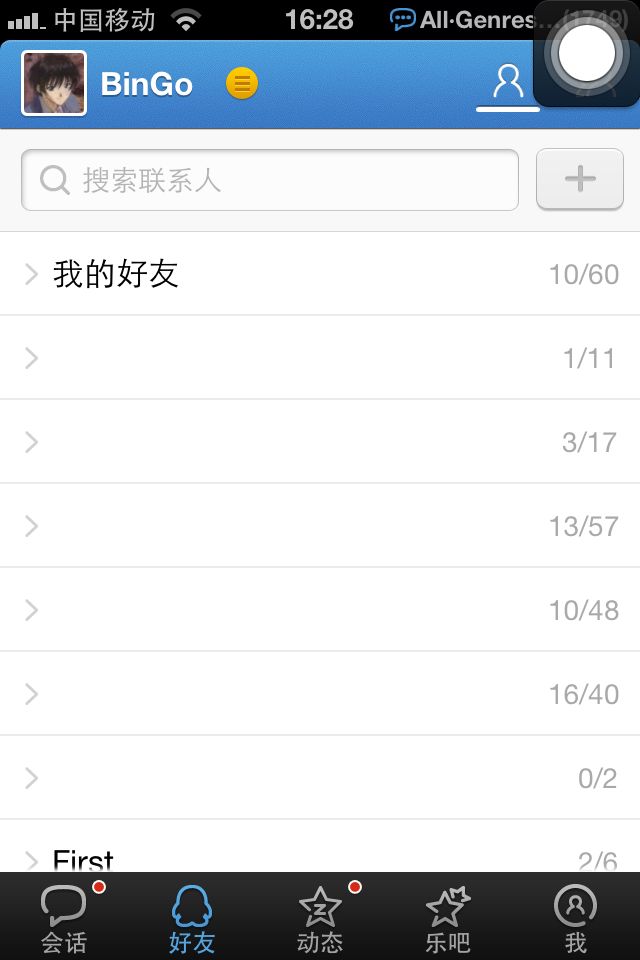The width and height of the screenshot is (640, 960).
Task: Add a contact with the plus button
Action: tap(580, 179)
